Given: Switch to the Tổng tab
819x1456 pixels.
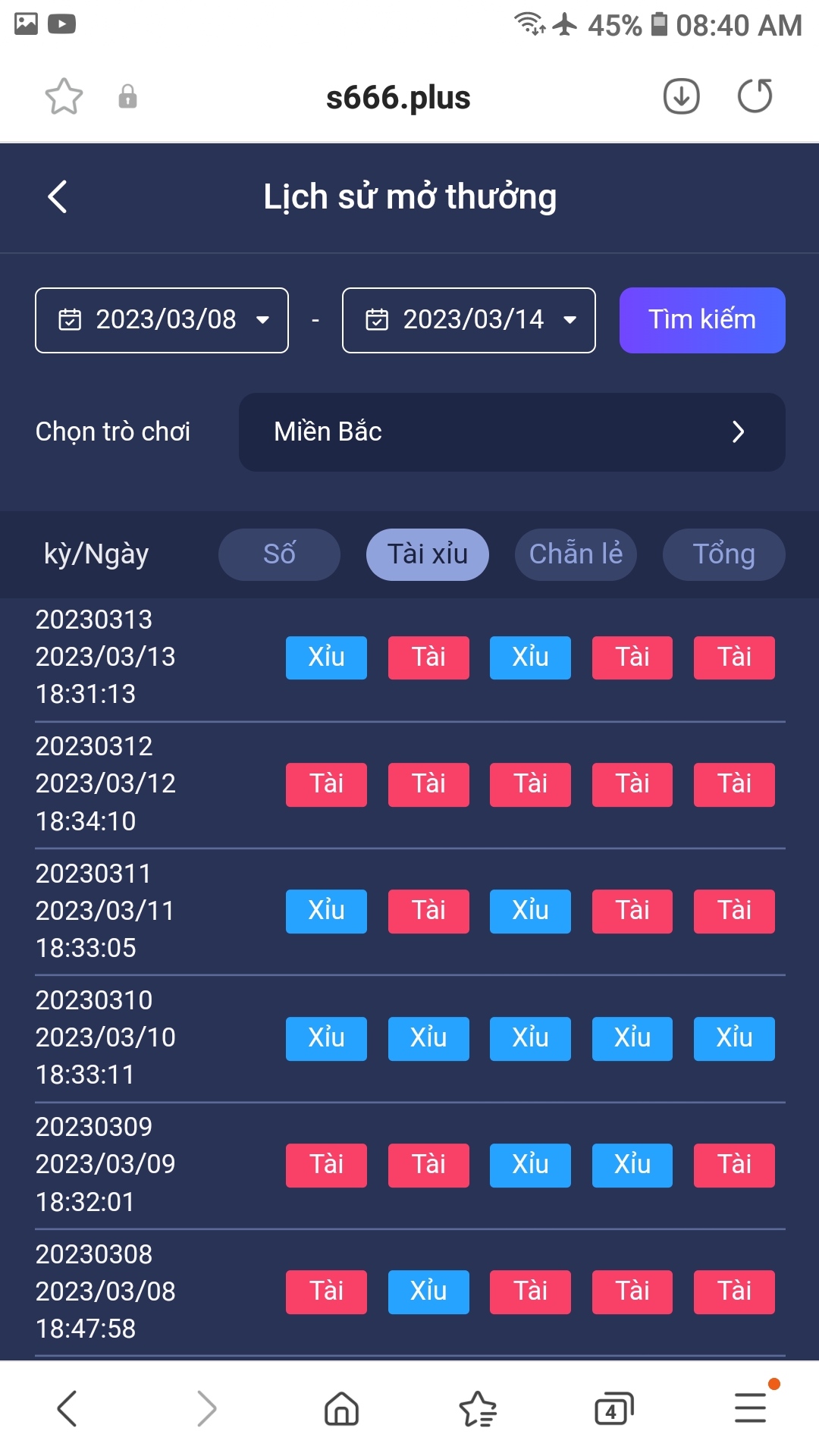Looking at the screenshot, I should [724, 554].
